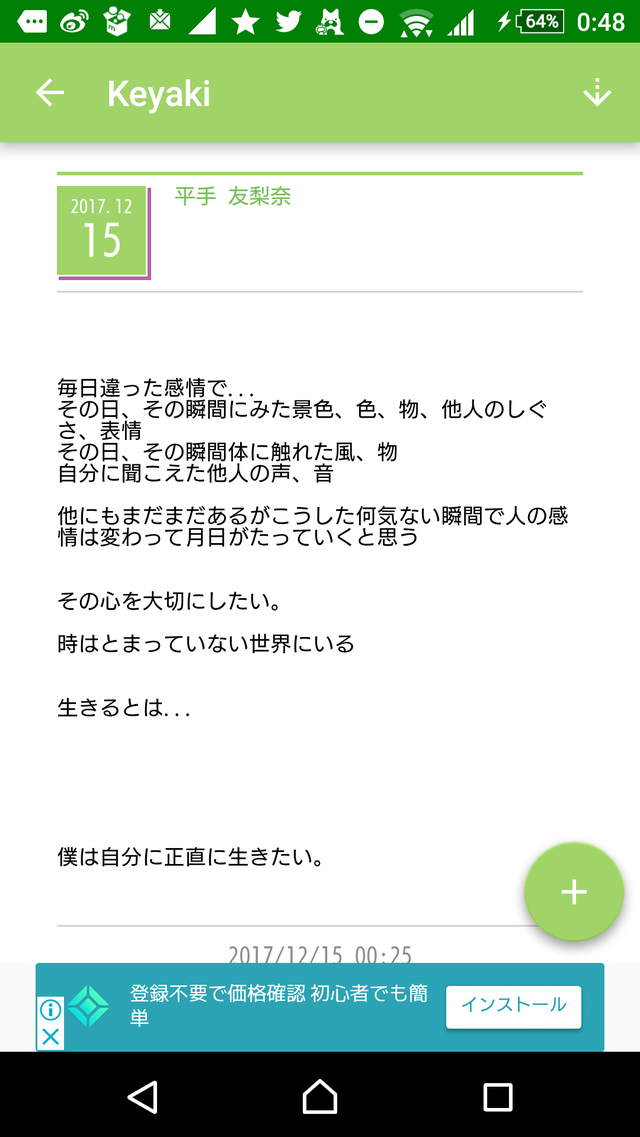Go back using the app bar arrow
The width and height of the screenshot is (640, 1137).
pos(50,93)
